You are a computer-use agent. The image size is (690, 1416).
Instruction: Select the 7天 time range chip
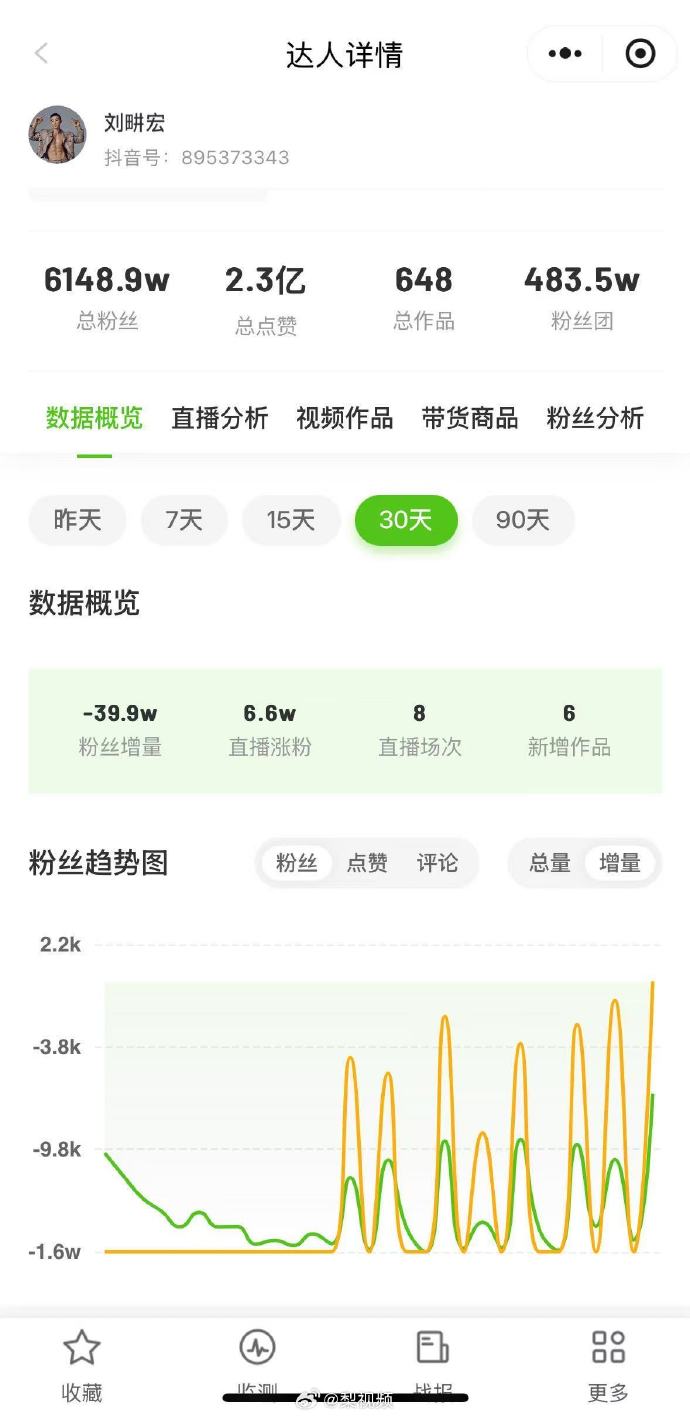(x=184, y=520)
